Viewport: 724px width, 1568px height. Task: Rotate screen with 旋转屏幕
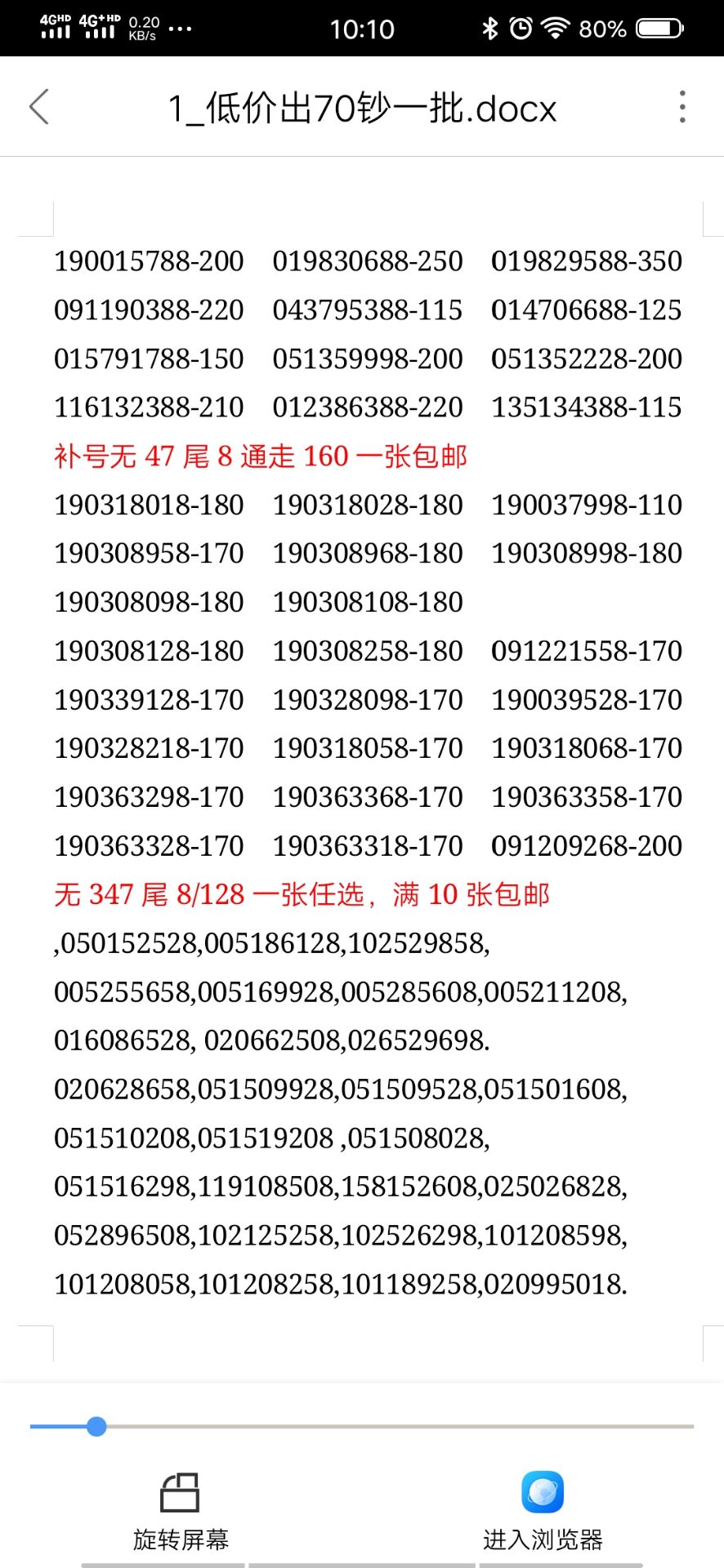point(181,1512)
